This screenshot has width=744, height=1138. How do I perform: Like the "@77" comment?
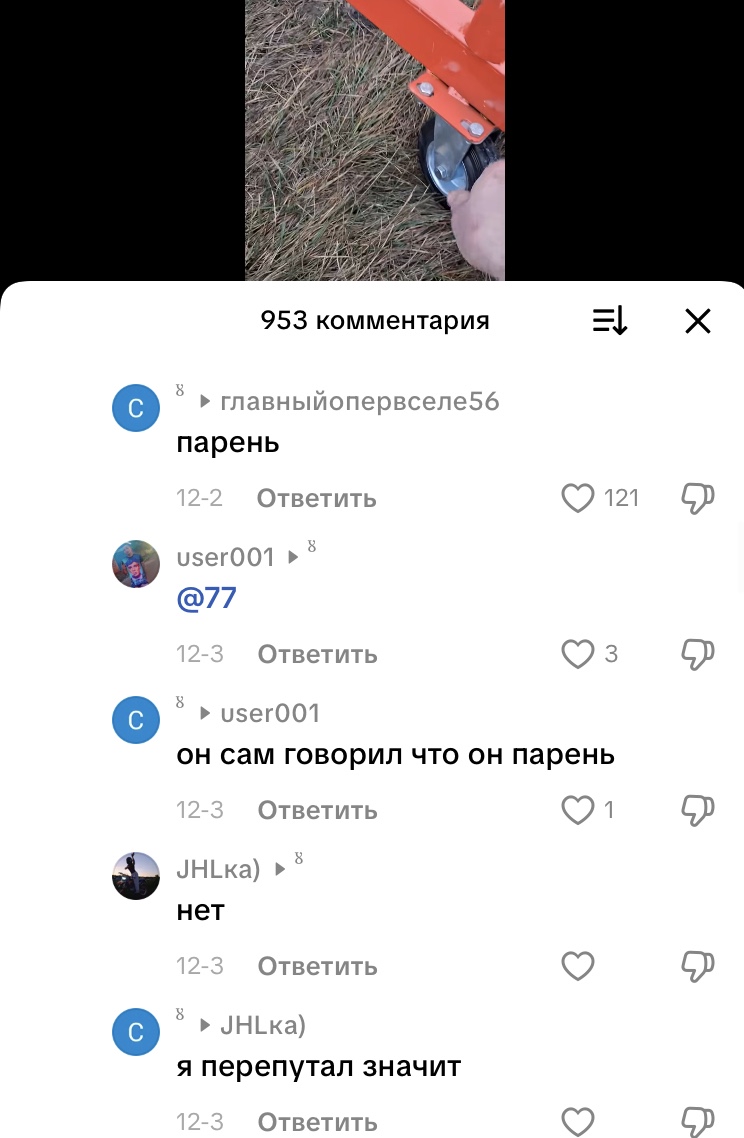[x=578, y=654]
